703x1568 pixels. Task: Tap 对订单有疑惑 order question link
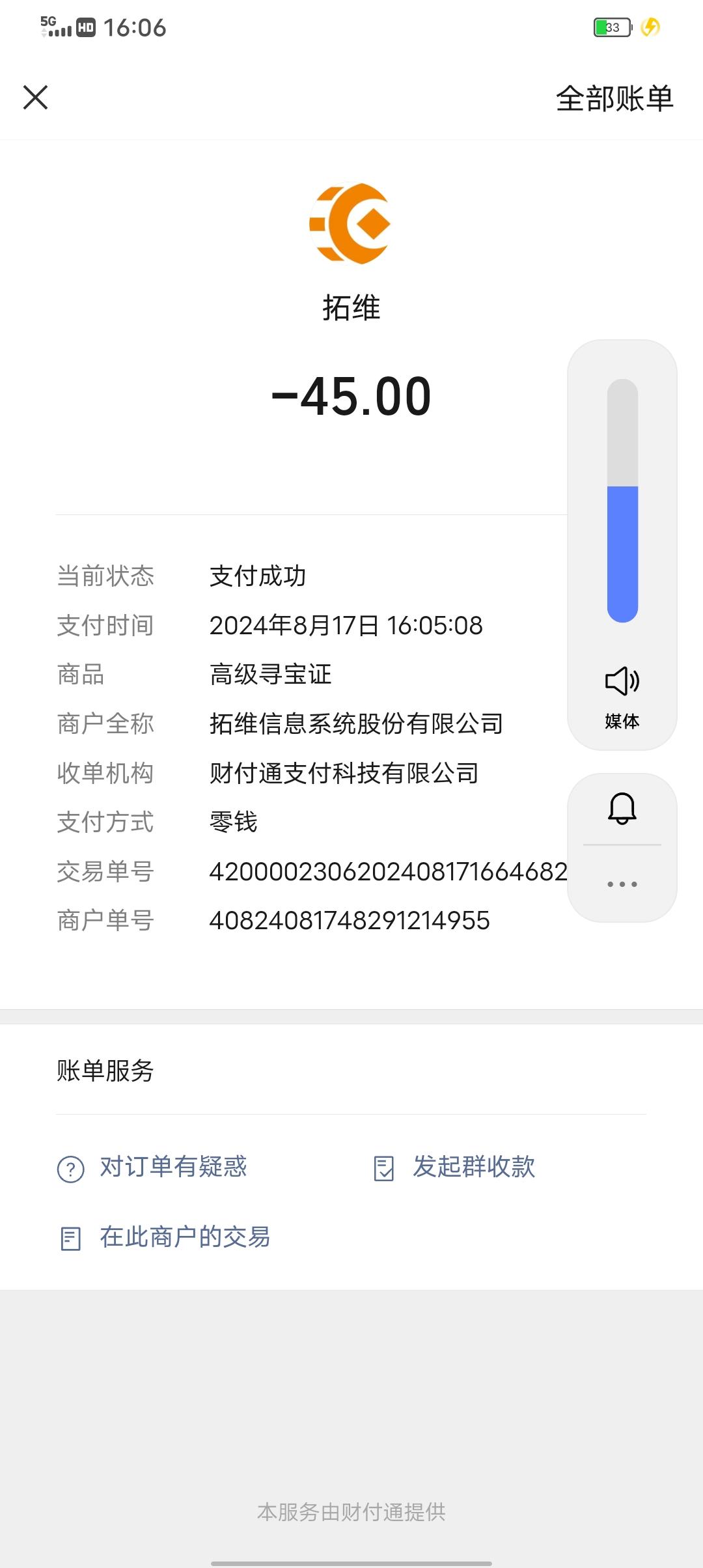coord(172,1167)
